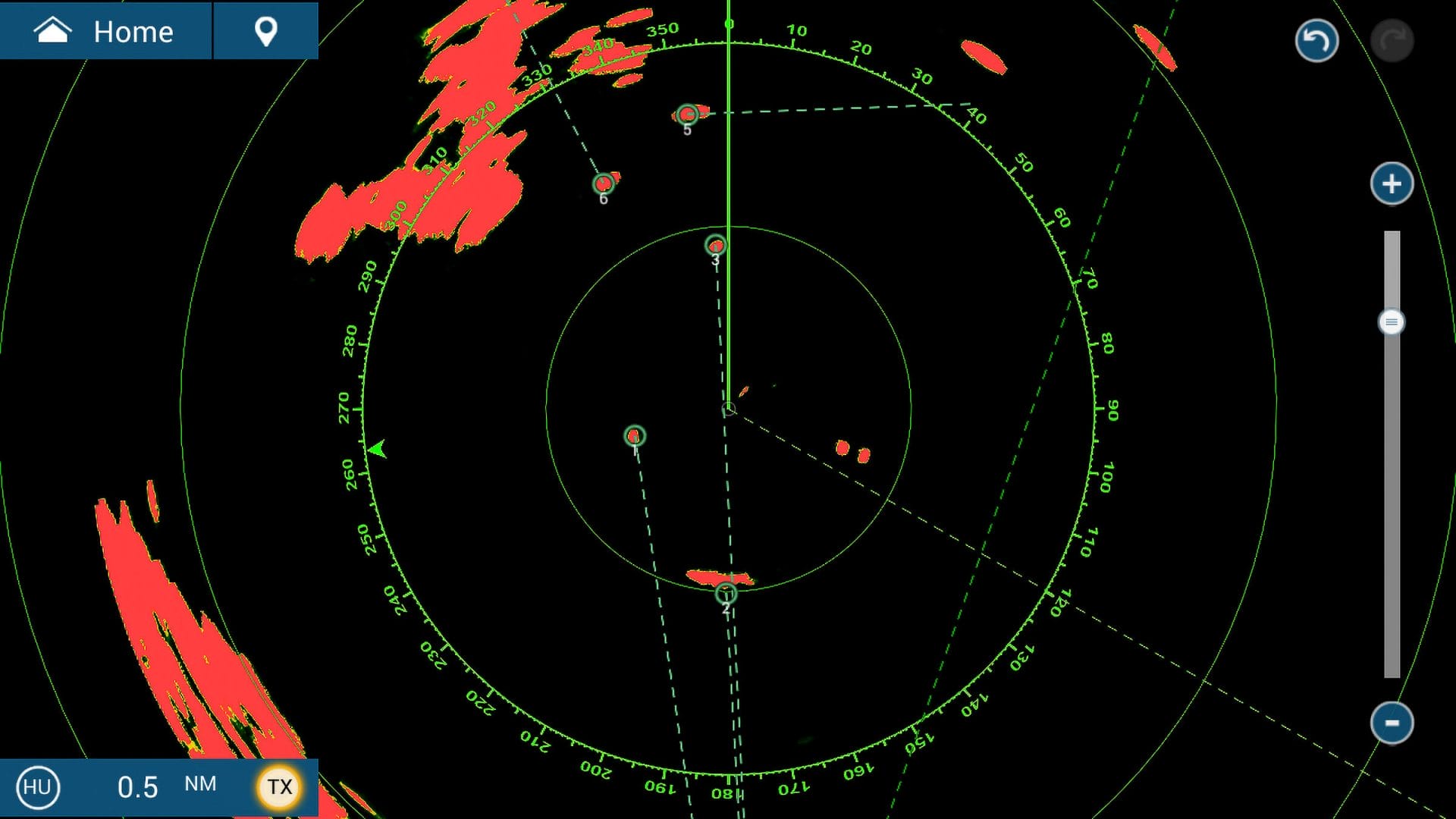Select radar target 5
Image resolution: width=1456 pixels, height=819 pixels.
688,115
